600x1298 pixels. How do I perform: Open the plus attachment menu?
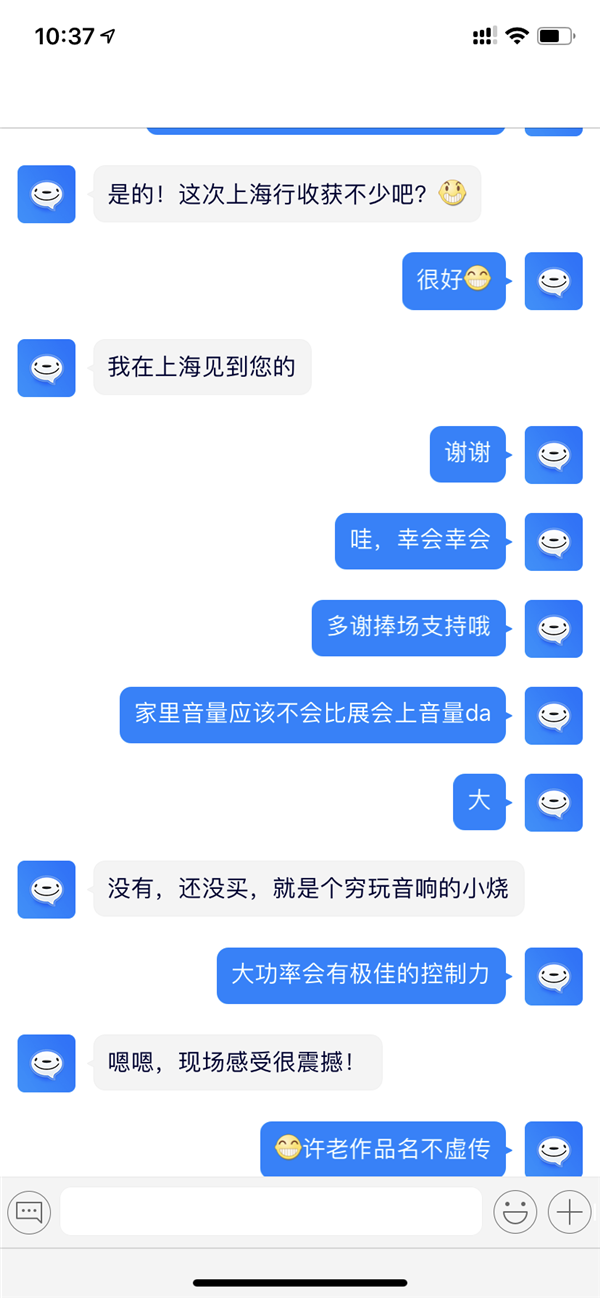pyautogui.click(x=570, y=1213)
